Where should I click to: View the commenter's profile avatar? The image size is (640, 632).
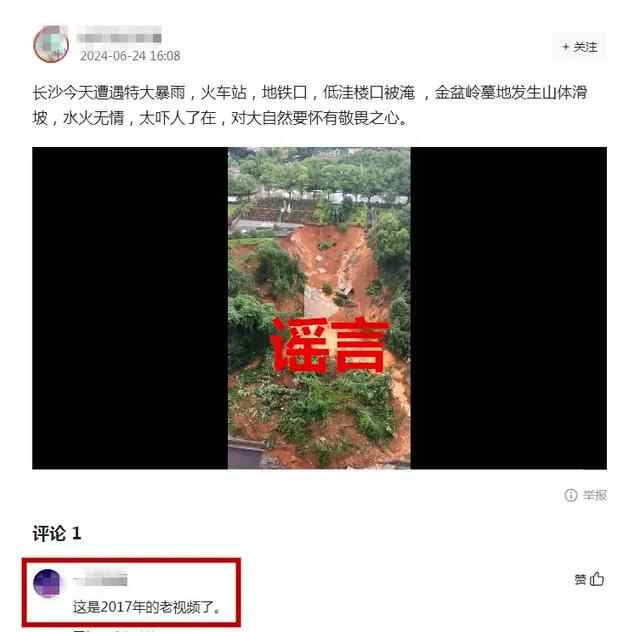click(50, 583)
